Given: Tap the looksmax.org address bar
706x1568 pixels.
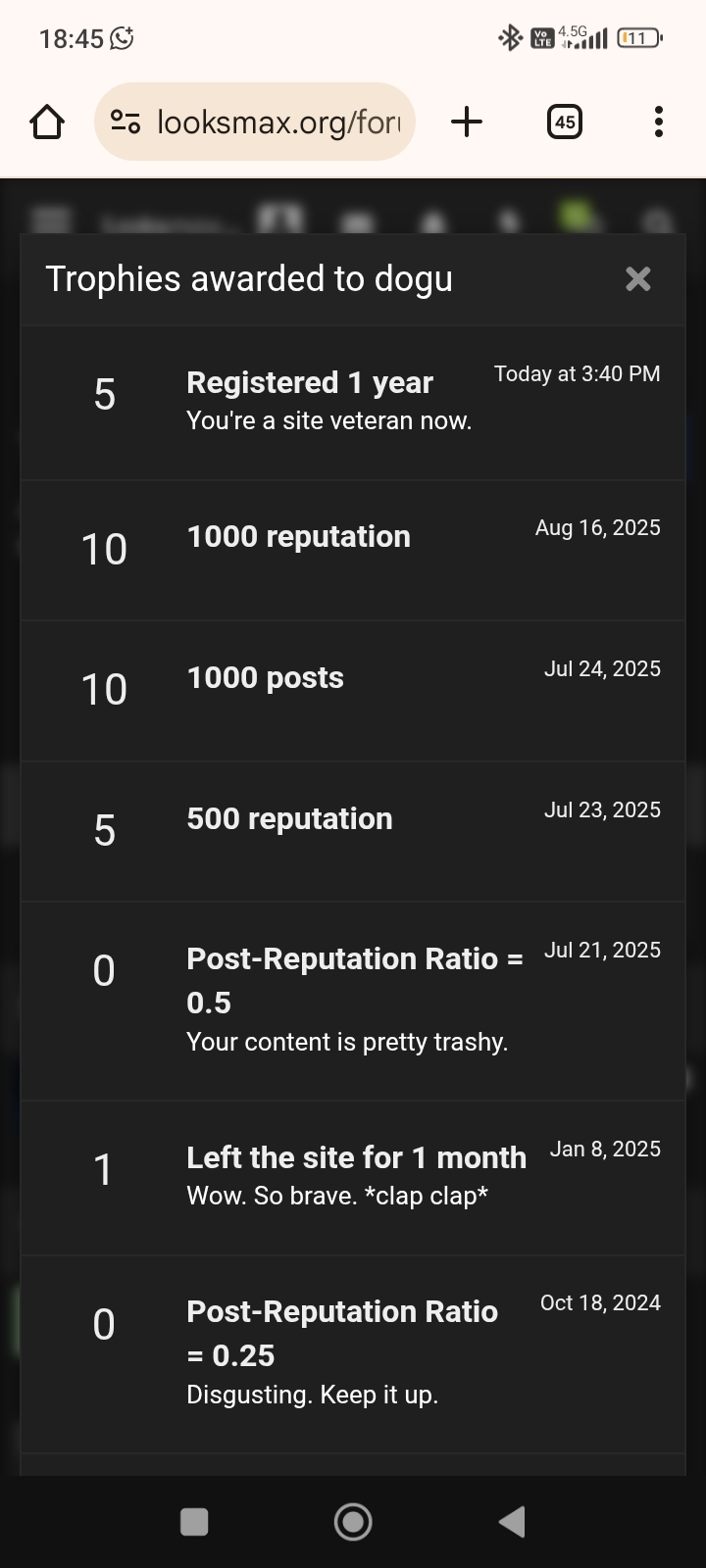Looking at the screenshot, I should coord(255,122).
